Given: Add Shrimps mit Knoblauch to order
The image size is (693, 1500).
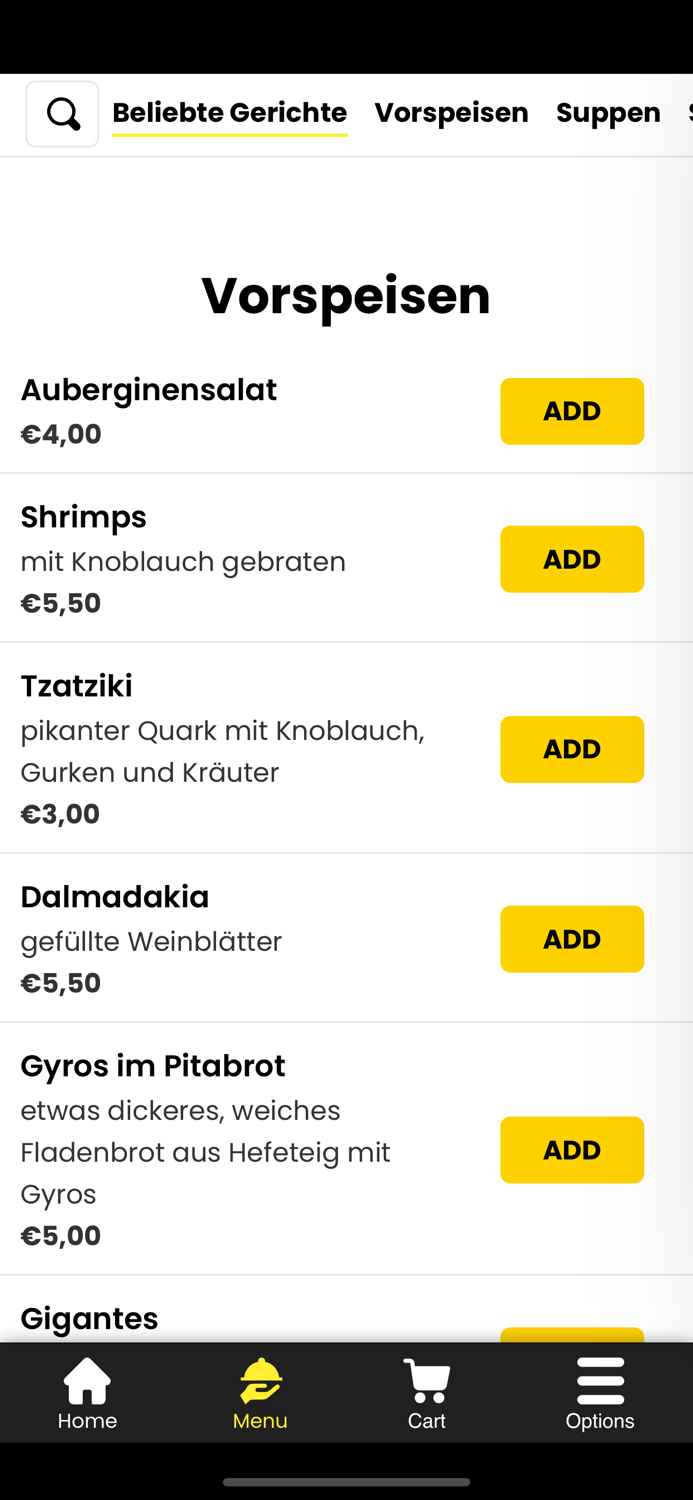Looking at the screenshot, I should pos(572,559).
